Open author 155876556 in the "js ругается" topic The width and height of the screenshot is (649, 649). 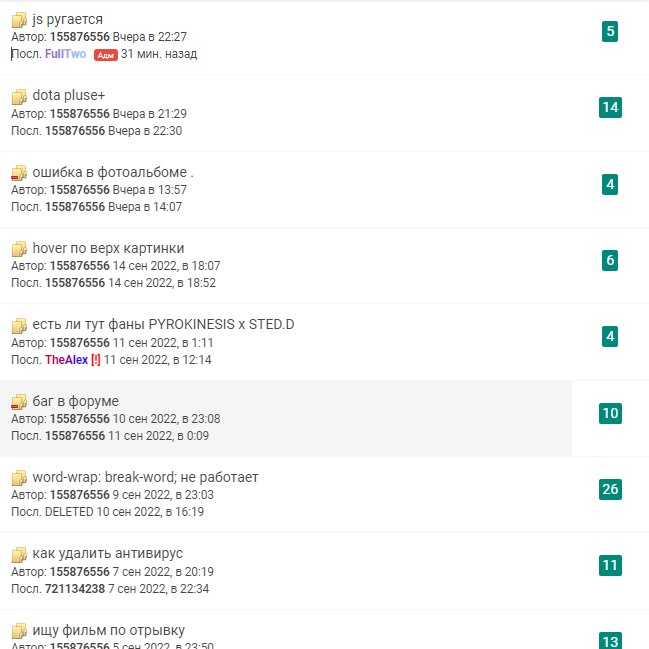(x=79, y=37)
